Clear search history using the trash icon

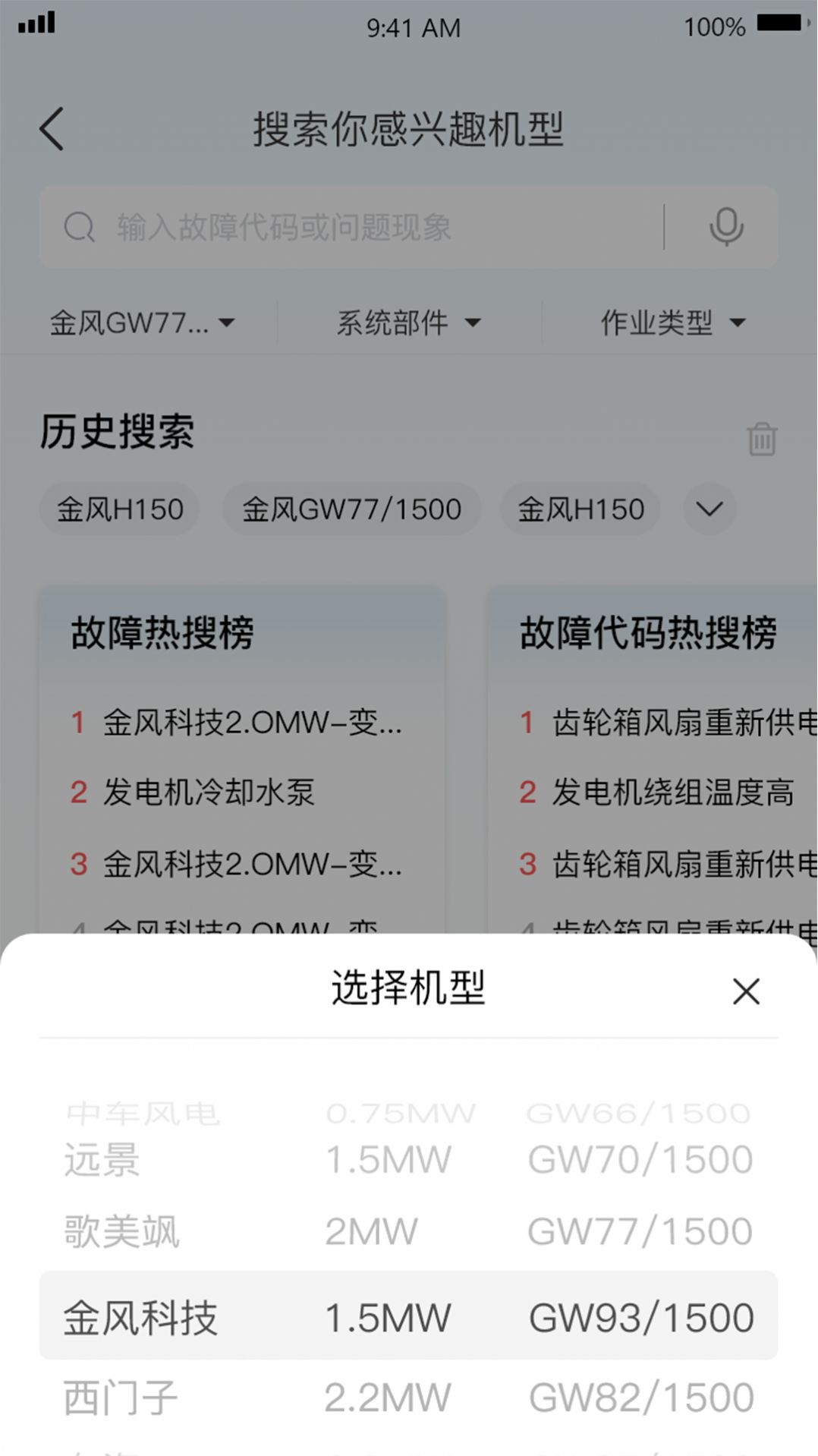pyautogui.click(x=761, y=438)
